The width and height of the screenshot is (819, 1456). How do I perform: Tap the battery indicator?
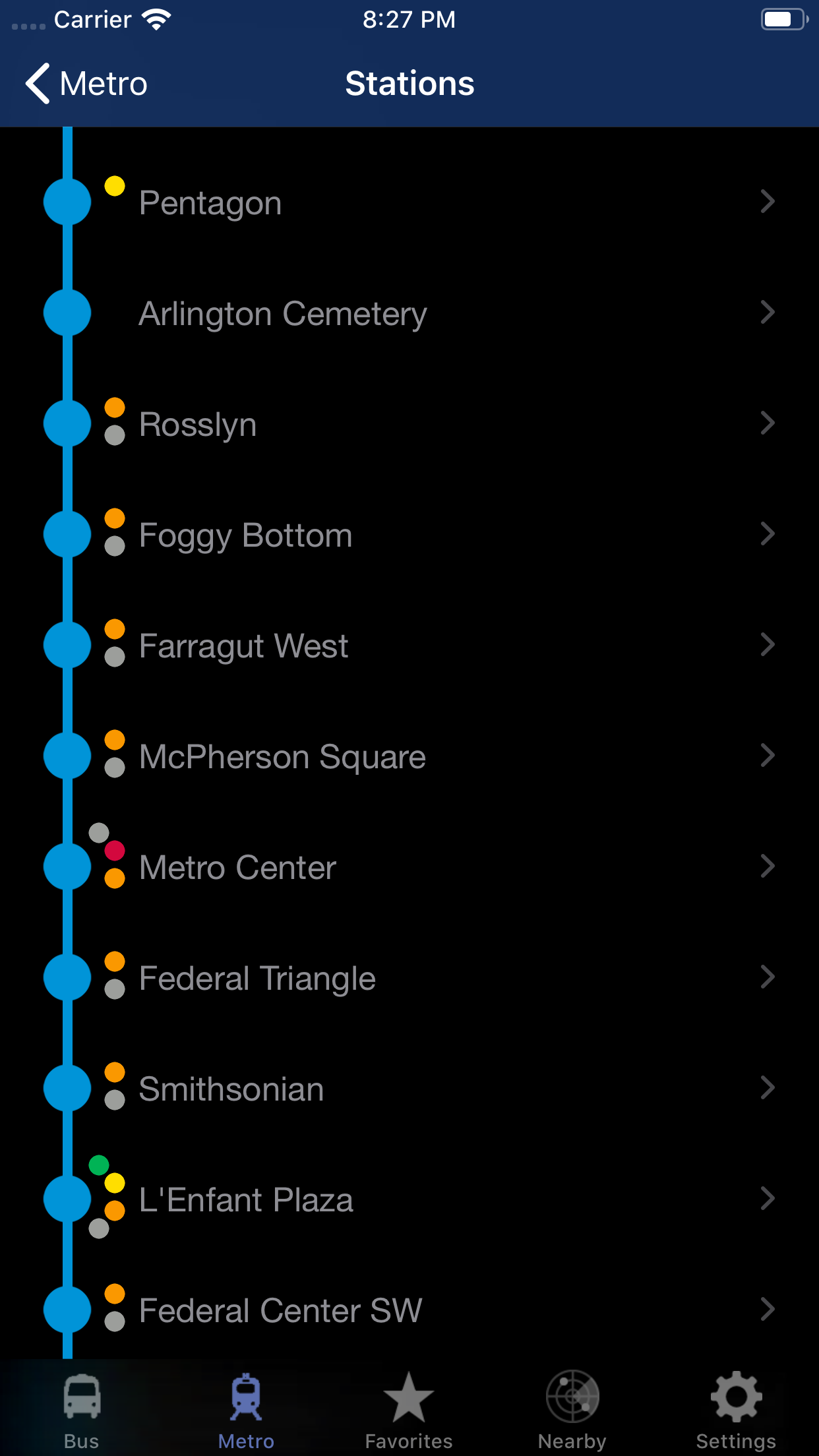(x=782, y=19)
